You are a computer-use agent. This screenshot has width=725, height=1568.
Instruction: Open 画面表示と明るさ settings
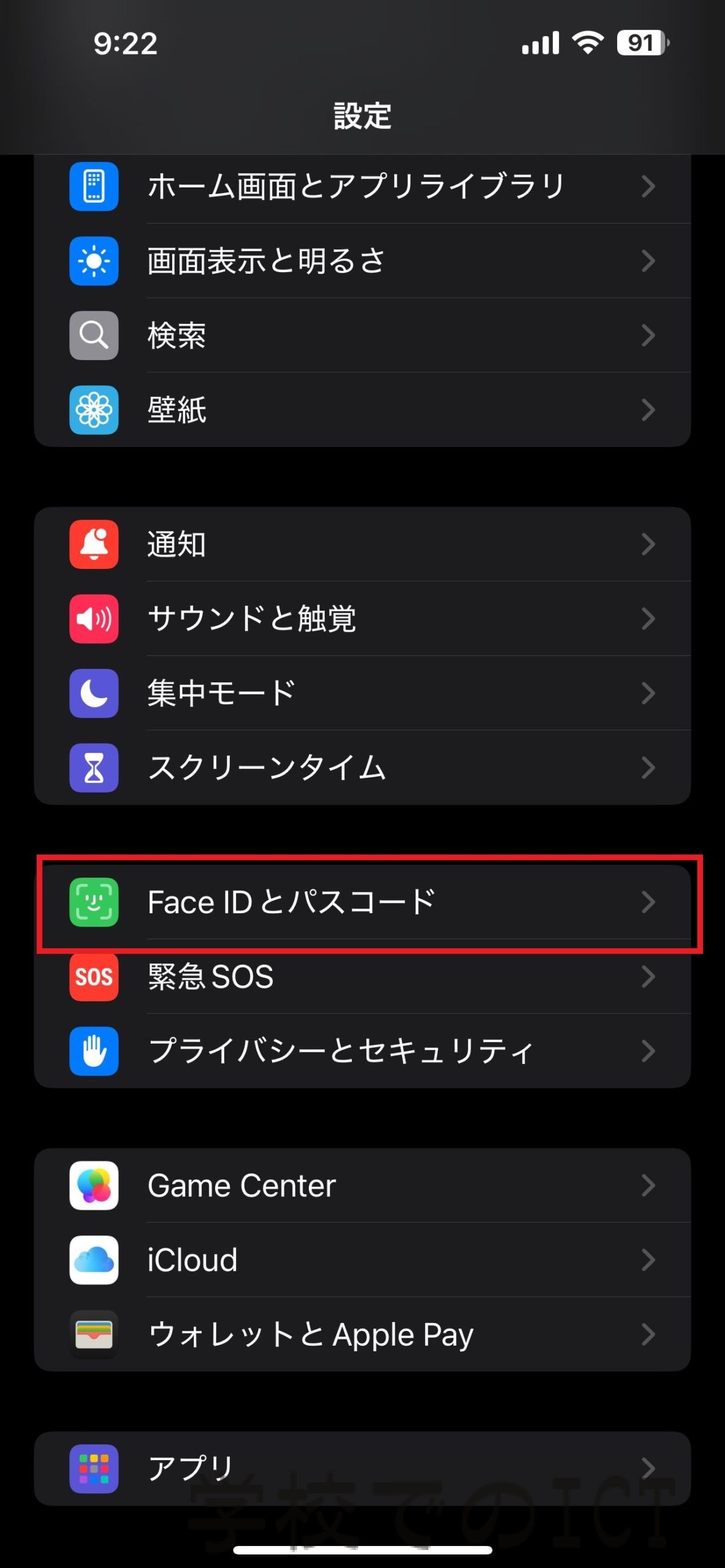(362, 261)
